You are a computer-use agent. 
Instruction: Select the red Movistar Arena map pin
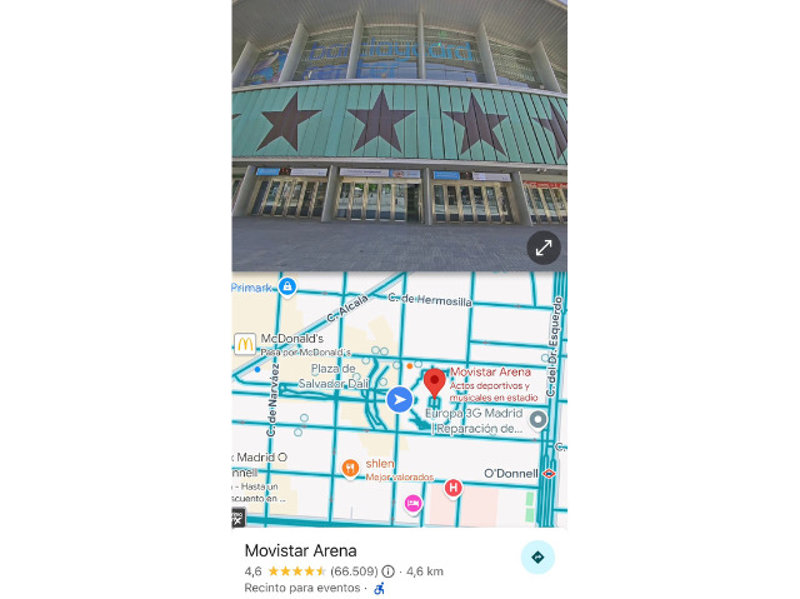pos(434,383)
